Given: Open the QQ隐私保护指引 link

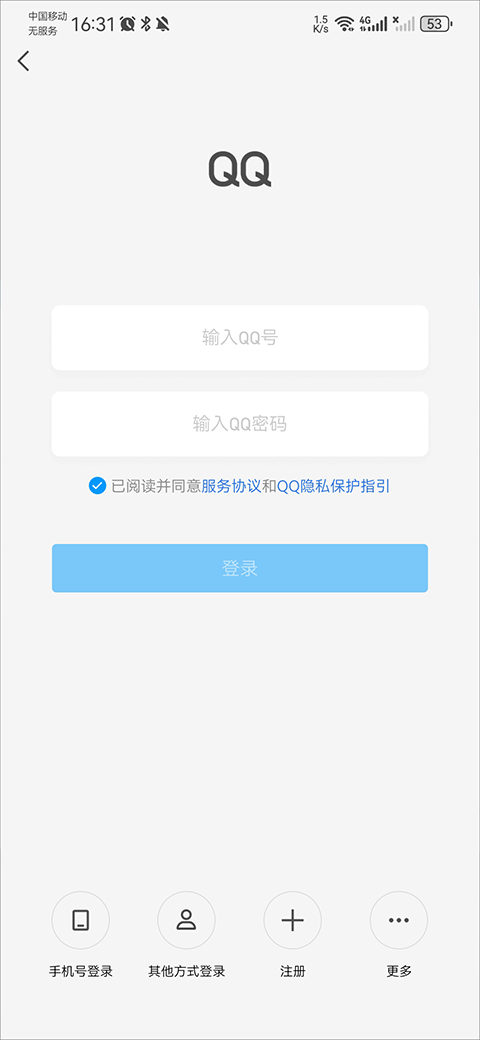Looking at the screenshot, I should (333, 486).
